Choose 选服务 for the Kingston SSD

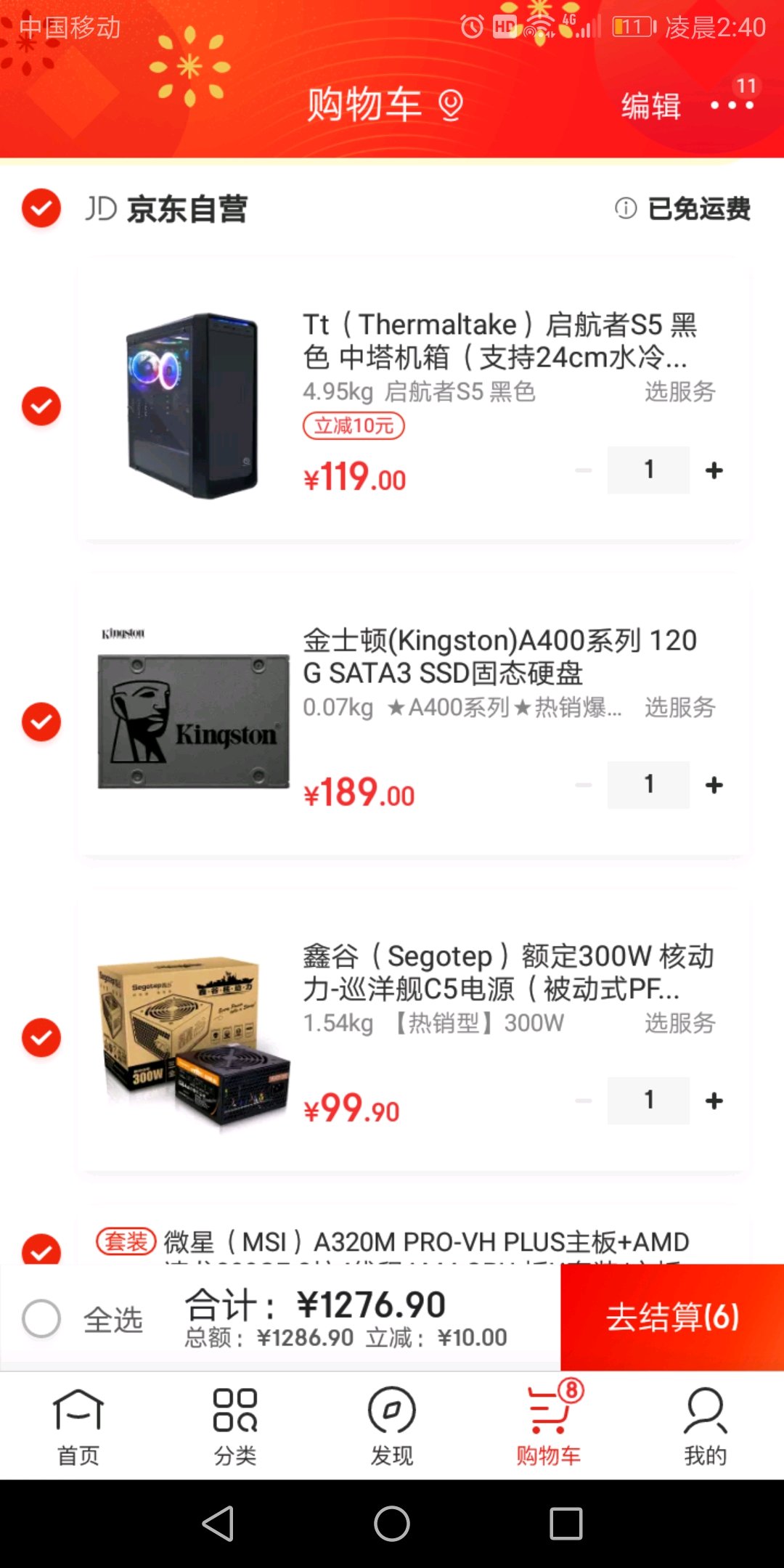(679, 707)
